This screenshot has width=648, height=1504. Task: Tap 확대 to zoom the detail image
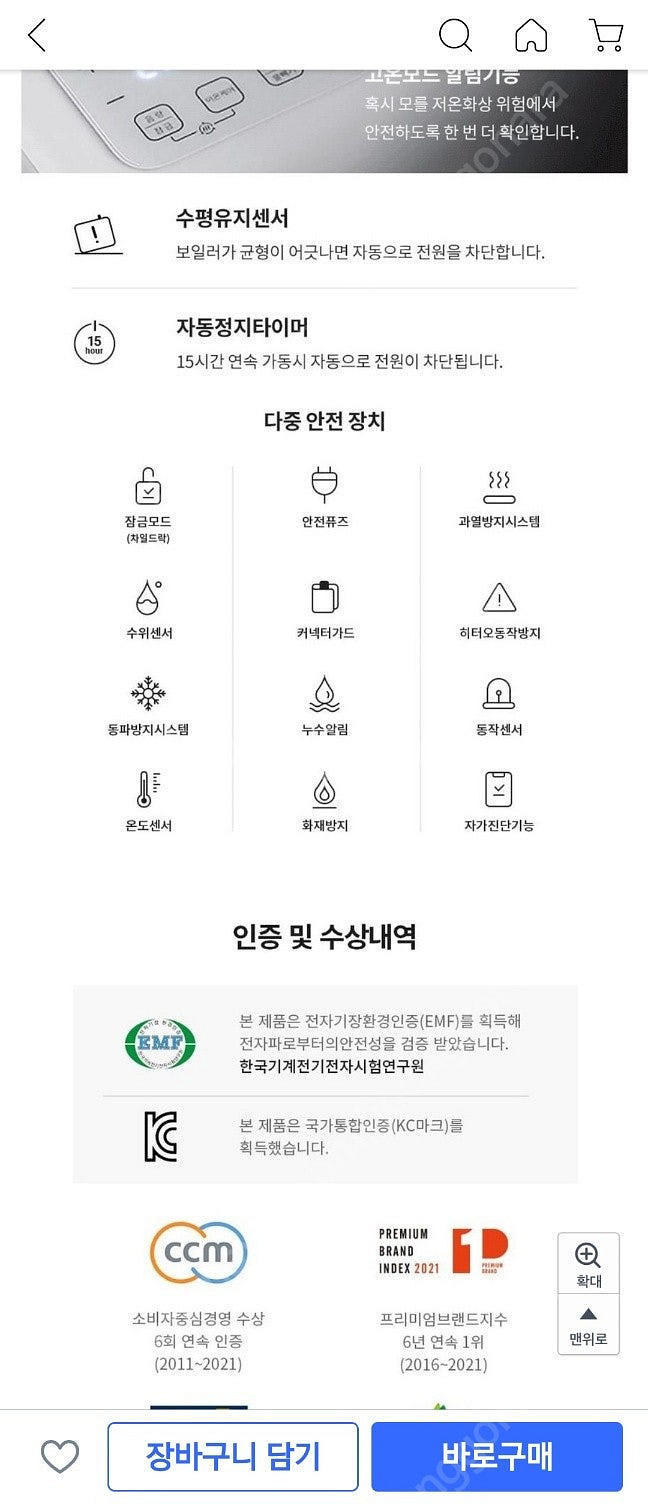pyautogui.click(x=588, y=1263)
